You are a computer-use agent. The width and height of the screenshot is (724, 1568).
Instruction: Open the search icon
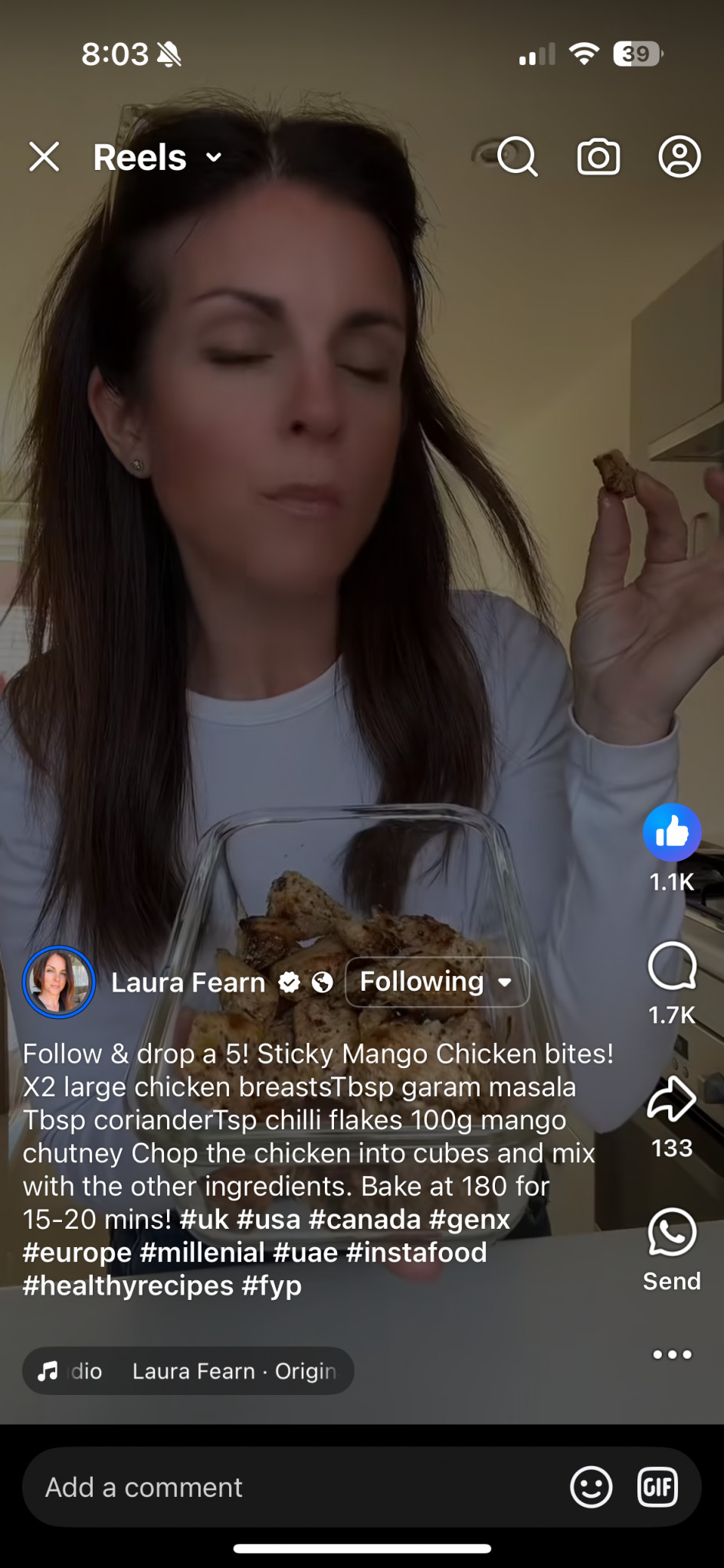click(x=517, y=157)
